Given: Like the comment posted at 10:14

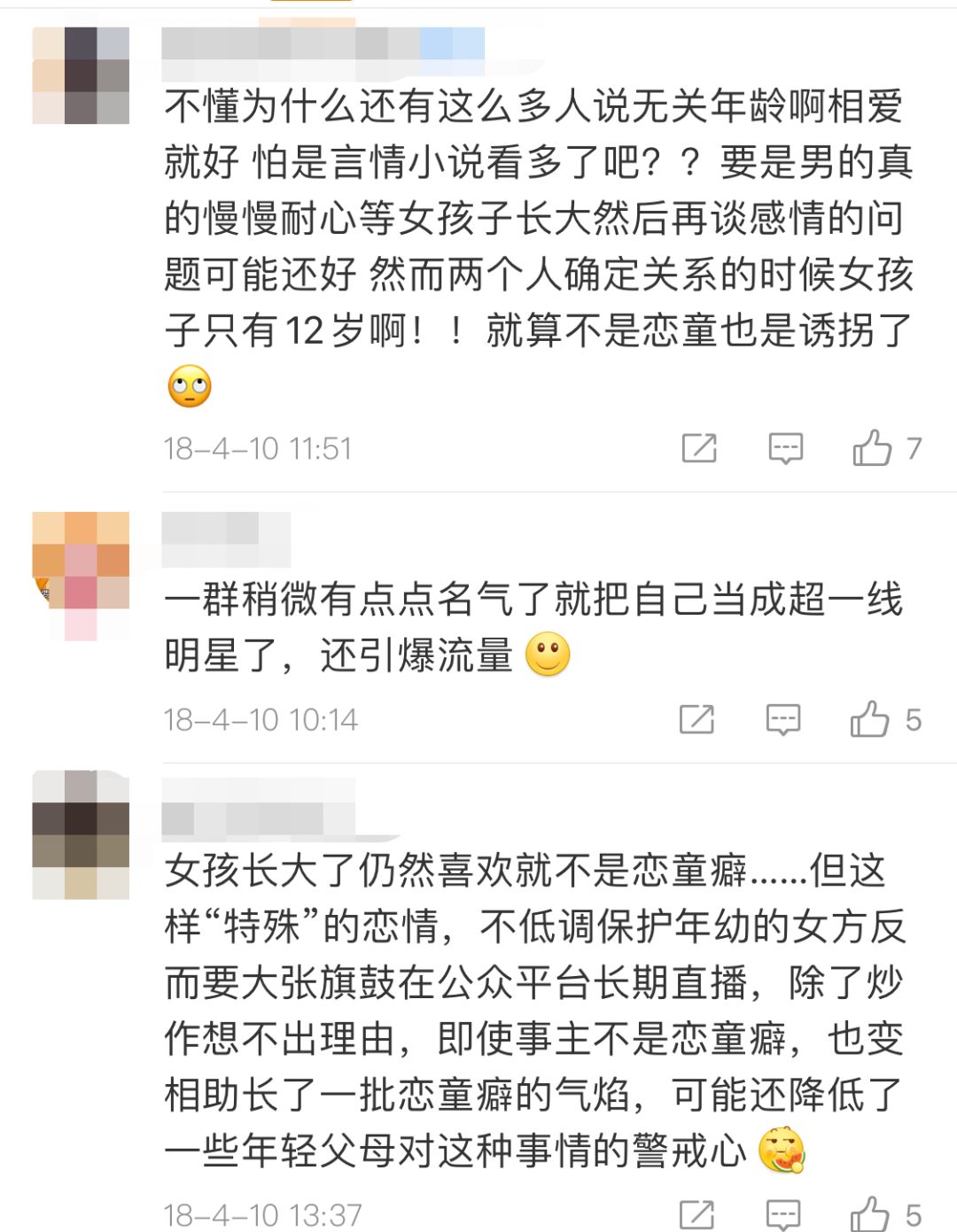Looking at the screenshot, I should tap(869, 718).
